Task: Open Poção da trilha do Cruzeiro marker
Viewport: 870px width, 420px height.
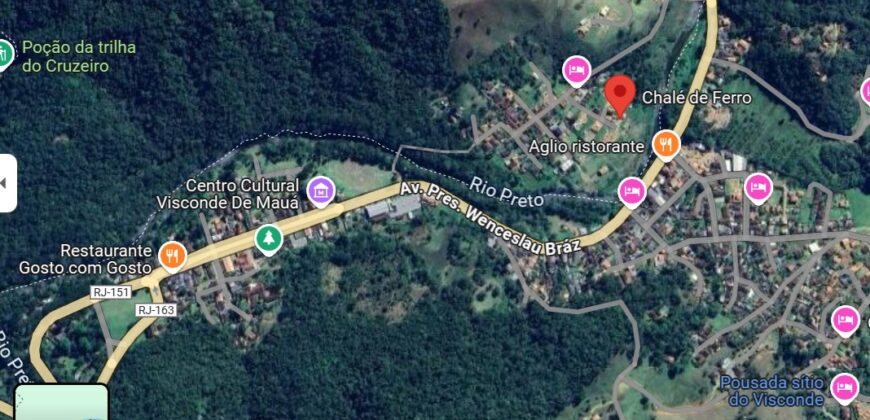Action: click(x=5, y=54)
